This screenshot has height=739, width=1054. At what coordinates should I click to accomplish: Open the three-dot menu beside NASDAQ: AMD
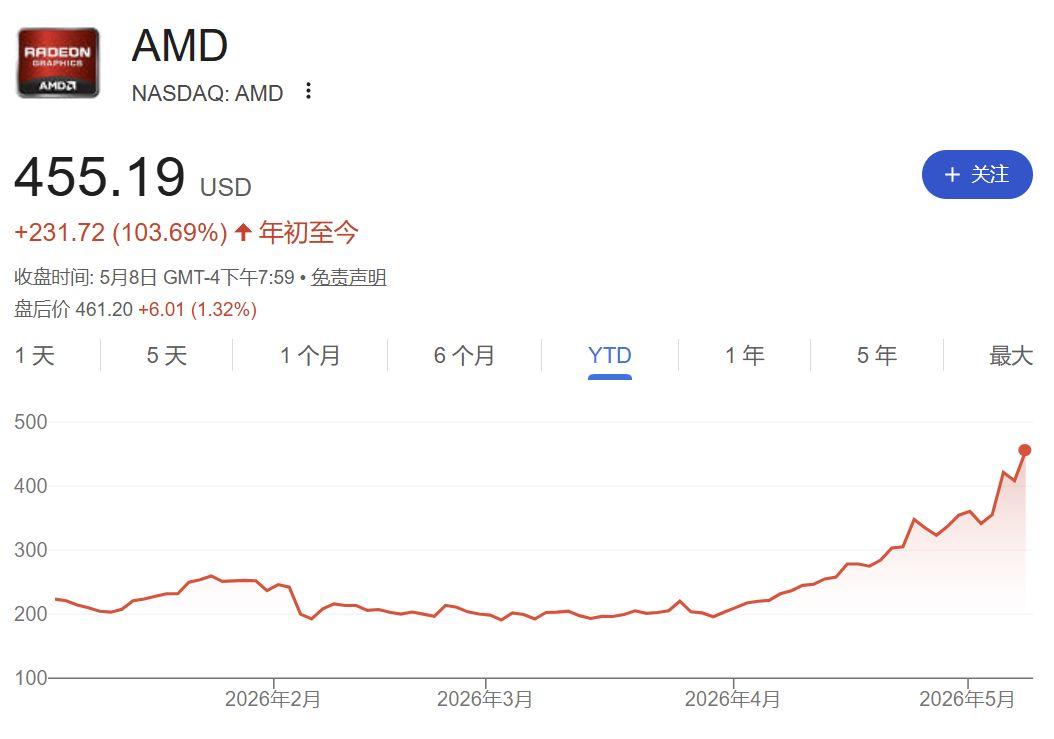(308, 91)
